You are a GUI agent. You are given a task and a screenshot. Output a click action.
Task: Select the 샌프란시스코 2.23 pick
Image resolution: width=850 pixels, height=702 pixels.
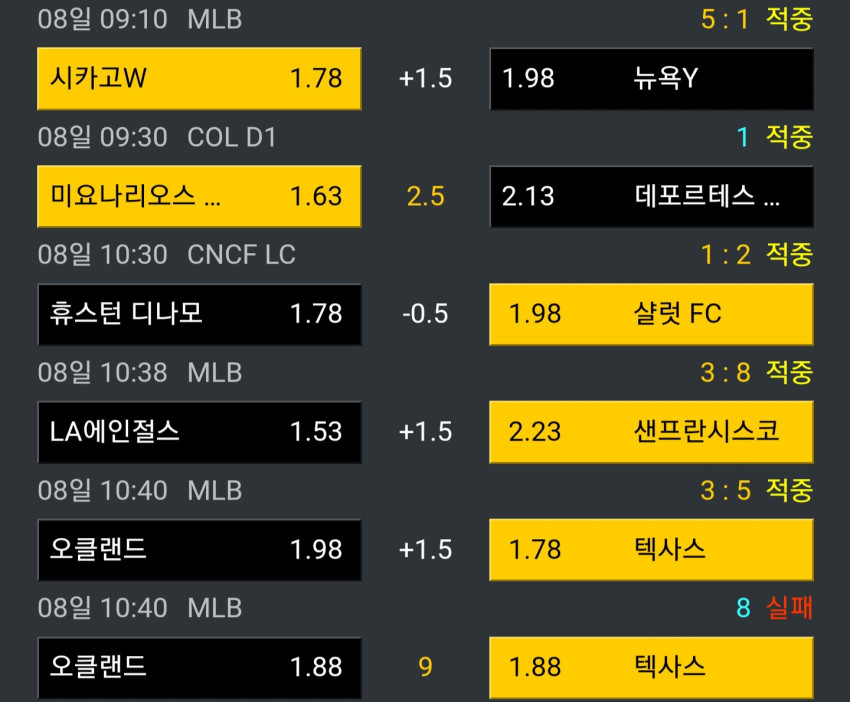click(652, 432)
